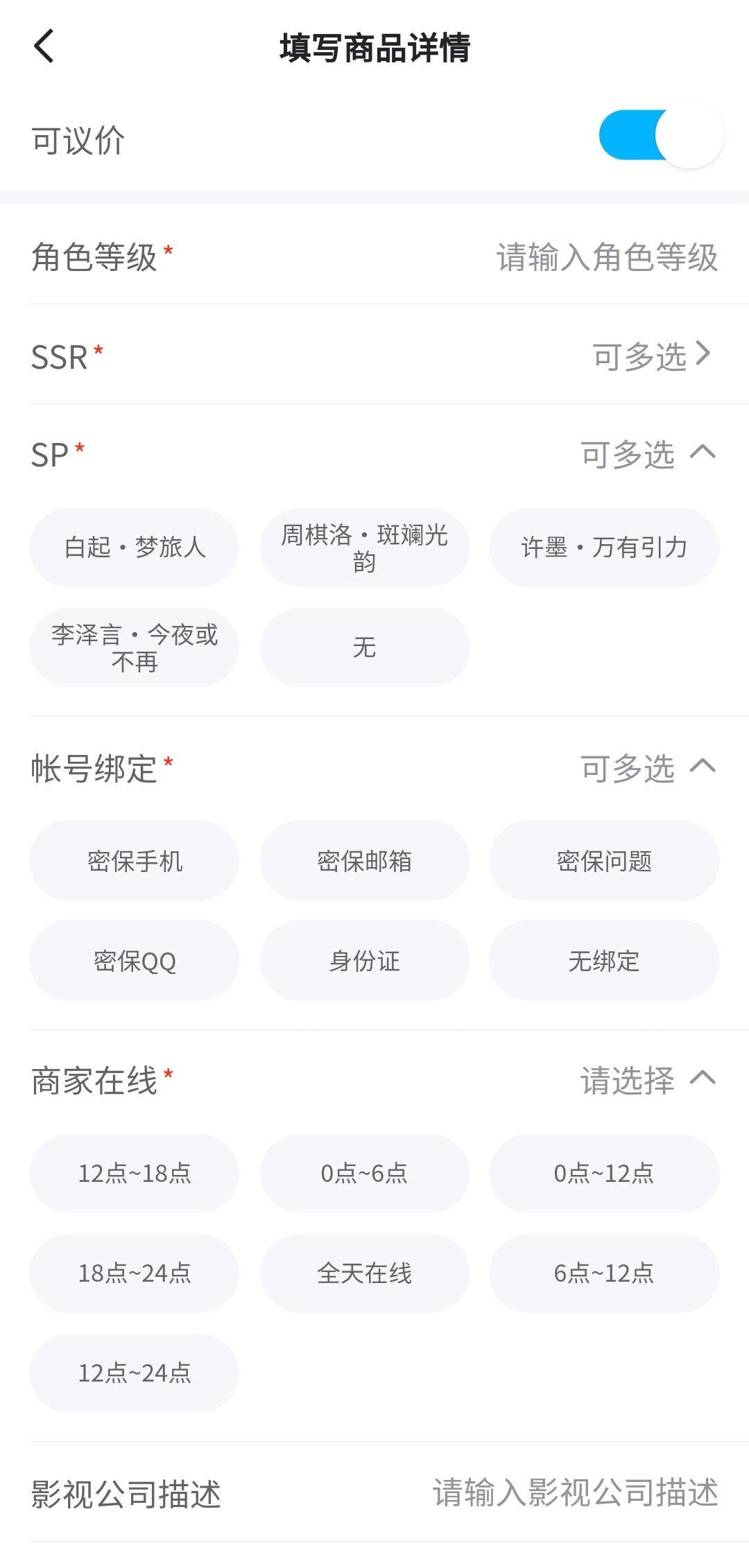Select the 0点~6点 time chip
Screen dimensions: 749x1568
365,1174
